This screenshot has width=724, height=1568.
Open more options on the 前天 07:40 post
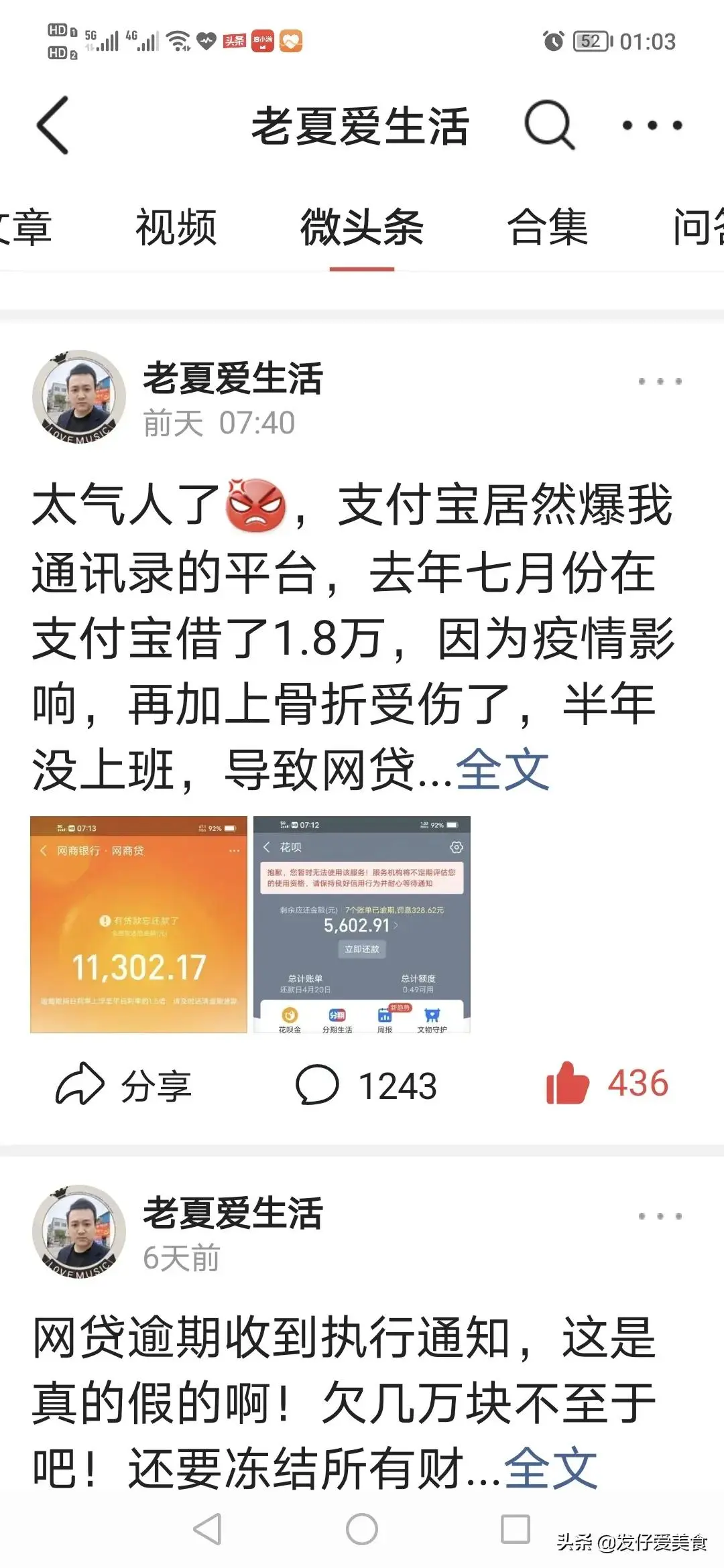point(660,381)
